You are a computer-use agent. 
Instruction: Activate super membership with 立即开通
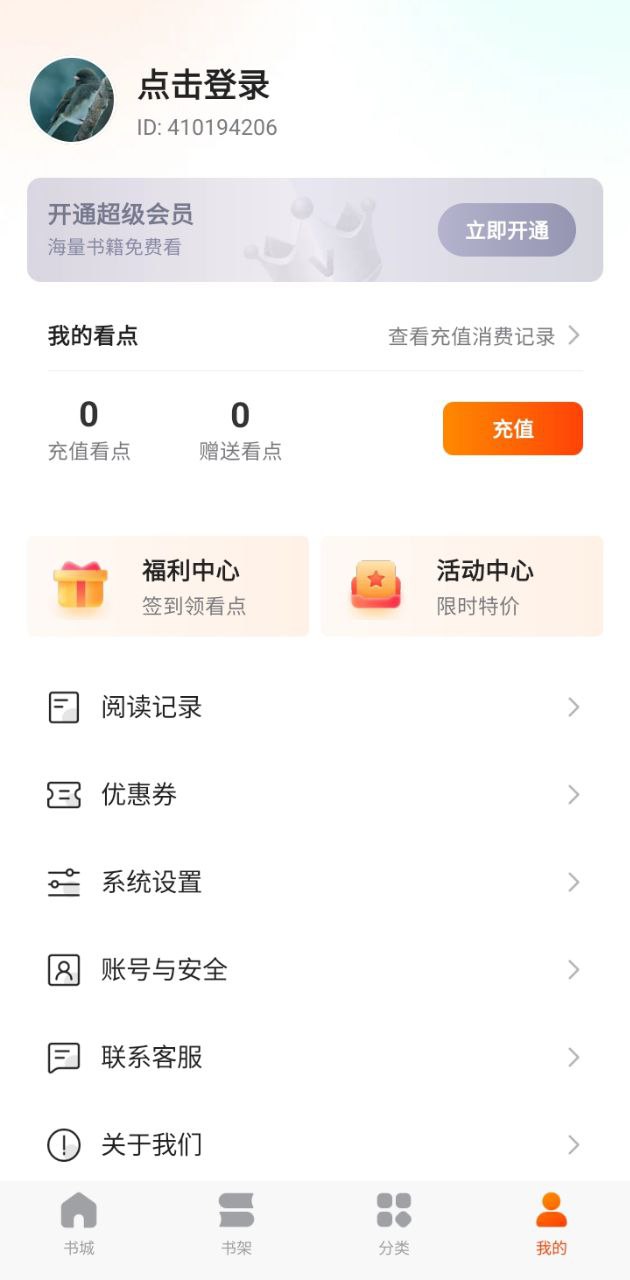coord(506,230)
